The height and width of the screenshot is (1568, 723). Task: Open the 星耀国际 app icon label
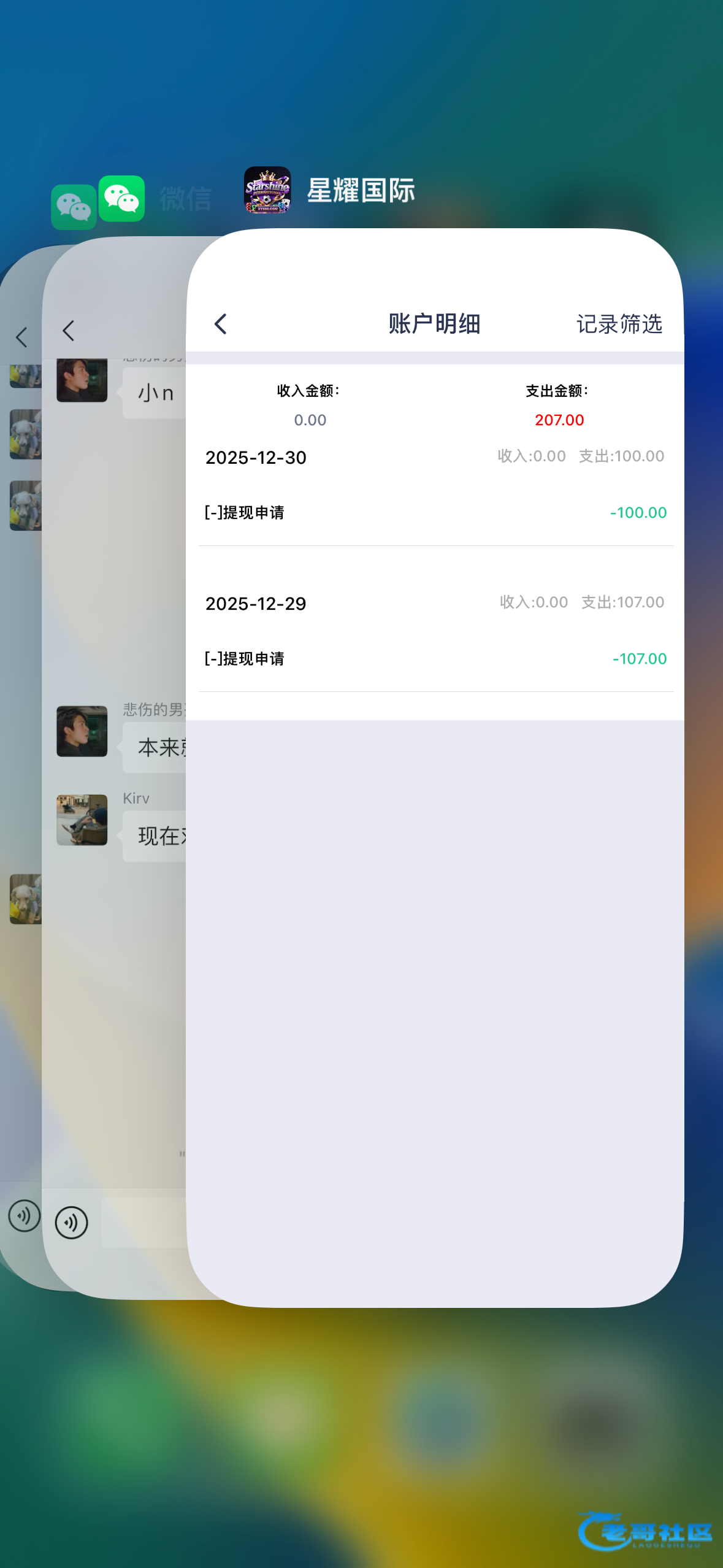click(x=361, y=191)
